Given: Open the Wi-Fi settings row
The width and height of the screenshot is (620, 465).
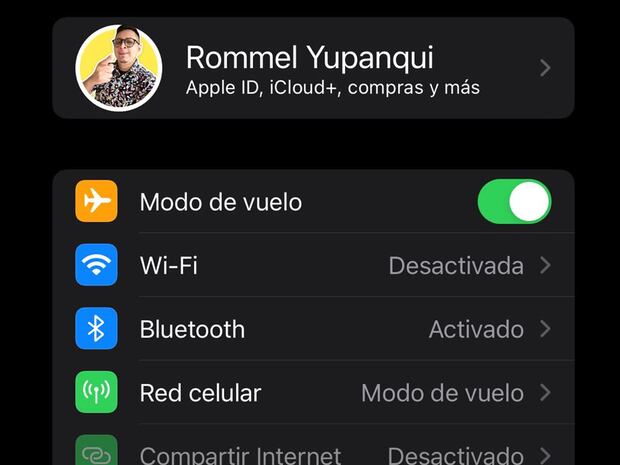Looking at the screenshot, I should [312, 266].
